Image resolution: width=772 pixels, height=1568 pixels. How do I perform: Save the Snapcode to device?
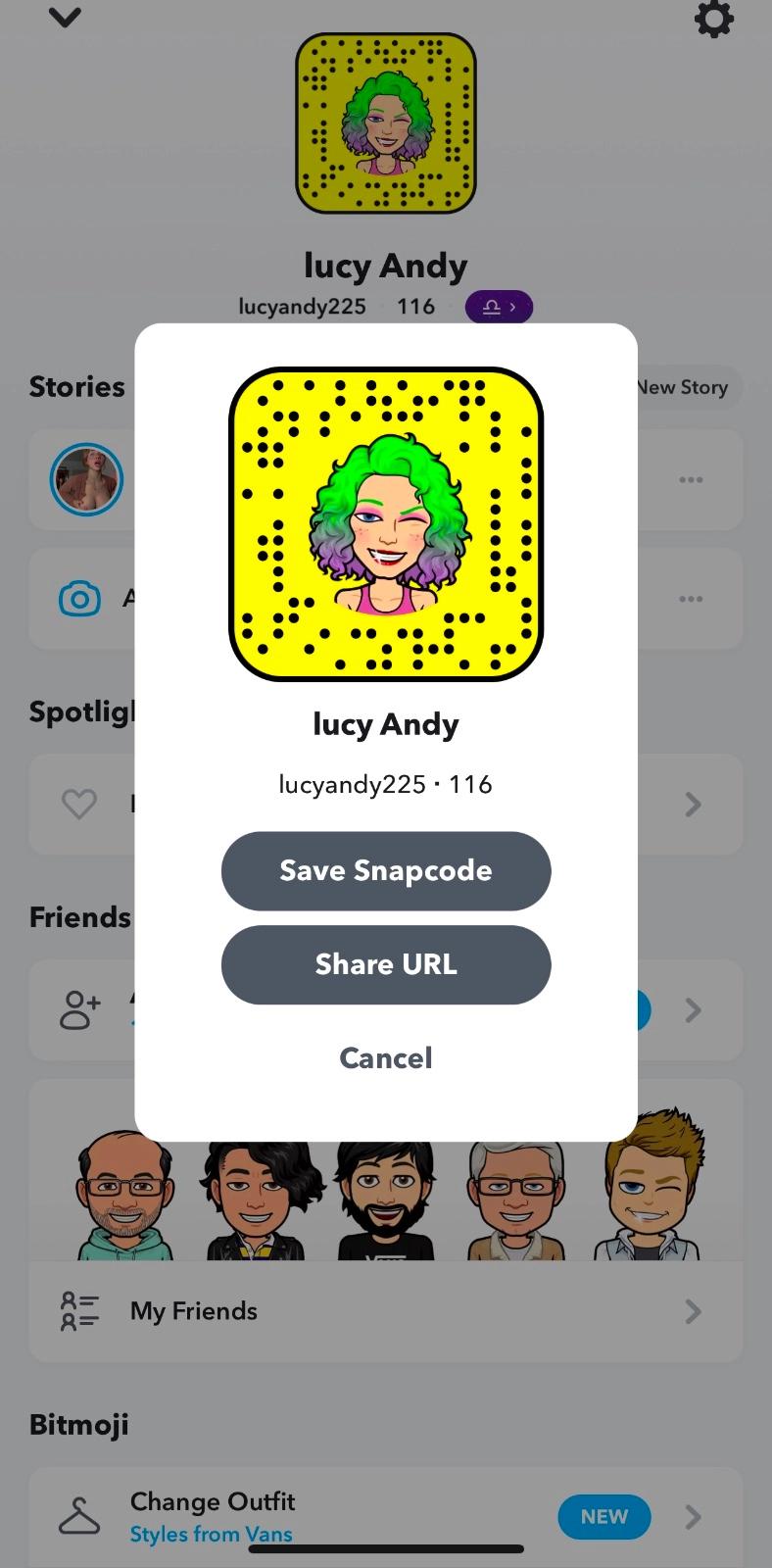pyautogui.click(x=386, y=870)
